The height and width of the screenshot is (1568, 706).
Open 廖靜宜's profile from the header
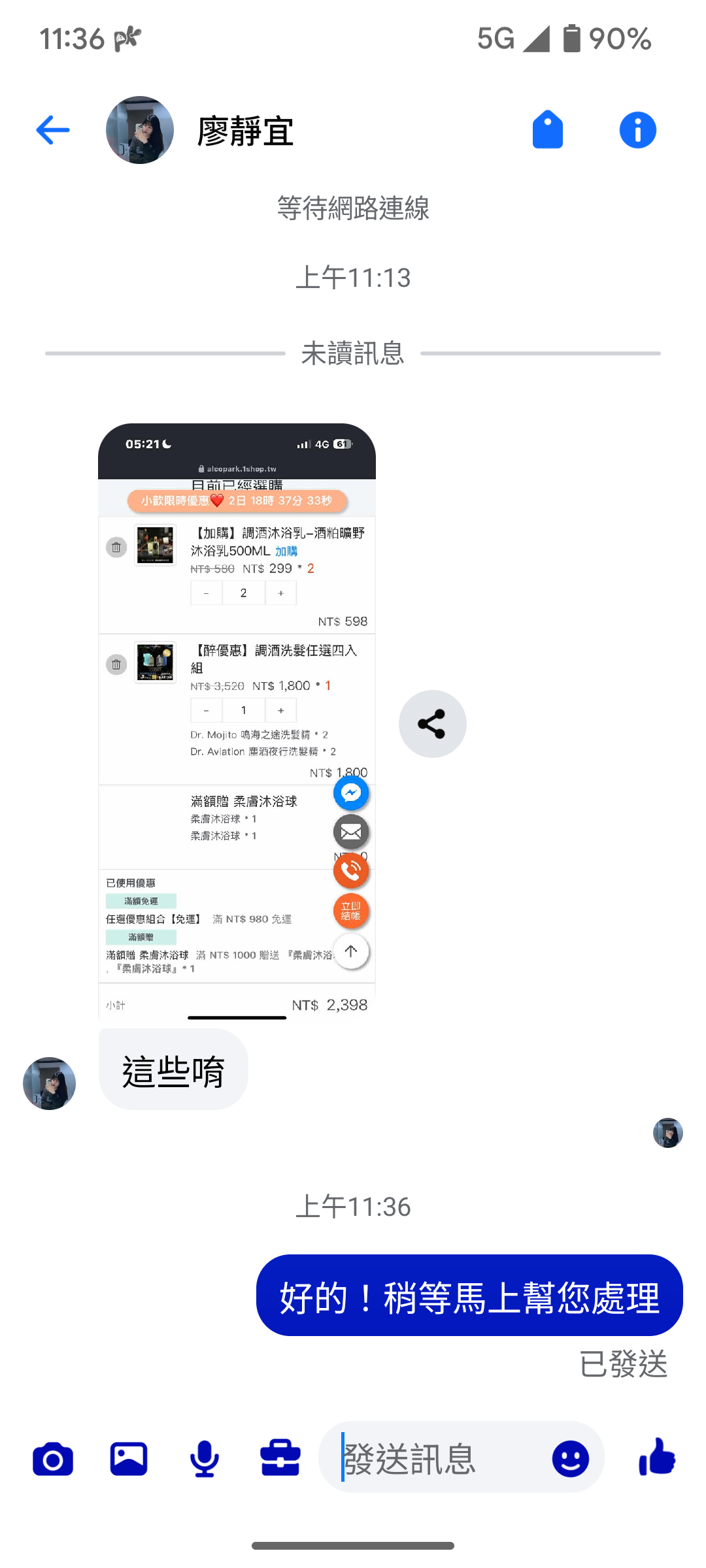tap(244, 131)
